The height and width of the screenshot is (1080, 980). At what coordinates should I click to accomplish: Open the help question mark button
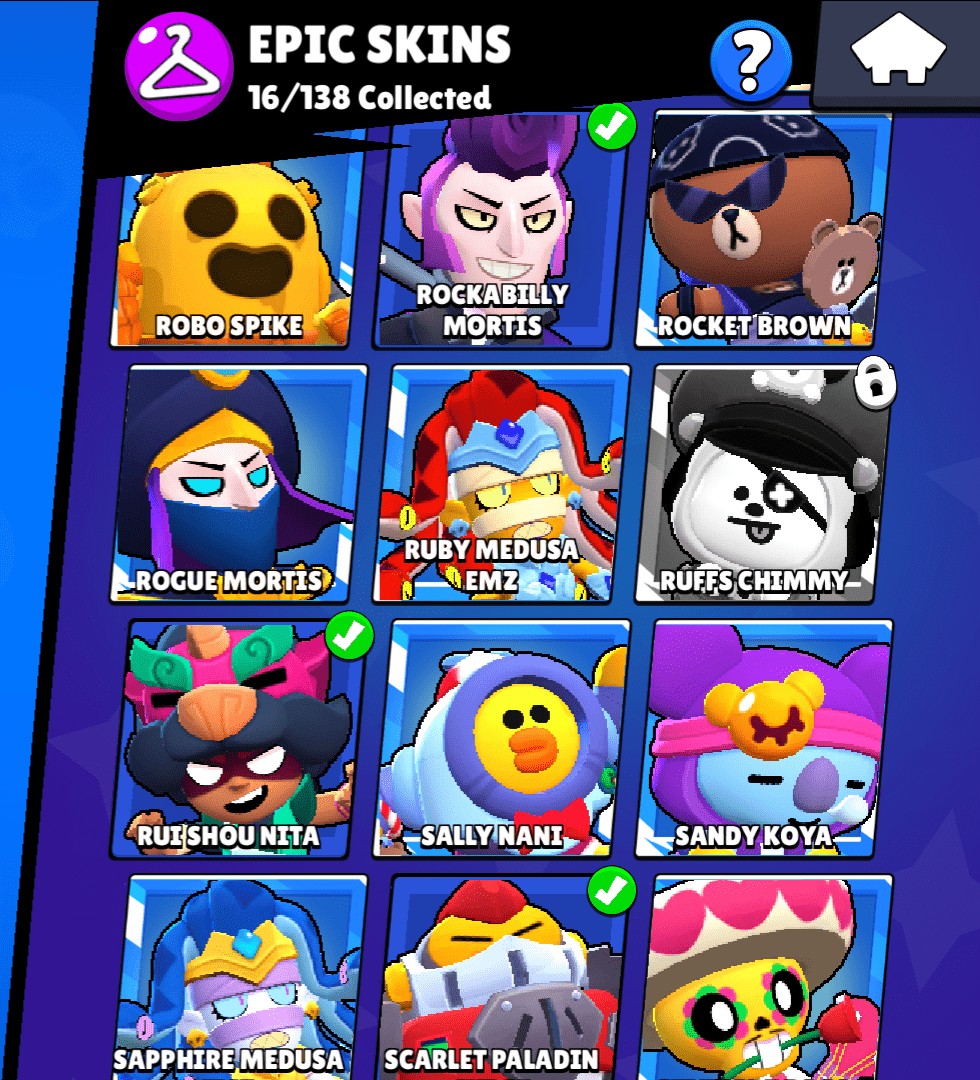click(x=751, y=60)
